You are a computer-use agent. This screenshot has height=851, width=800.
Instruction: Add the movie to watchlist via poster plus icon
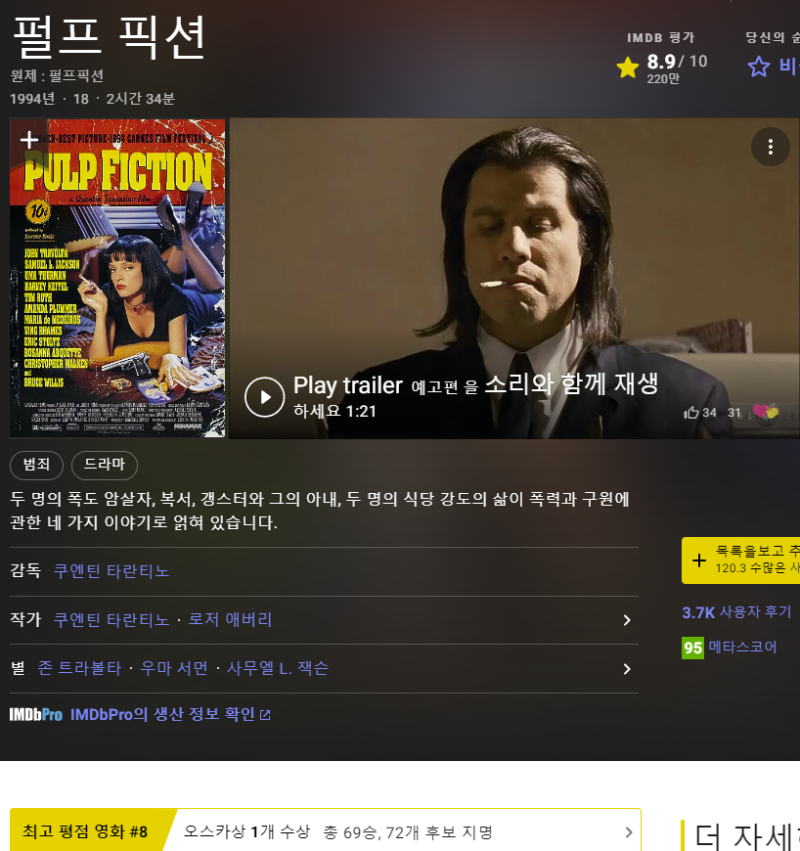pos(29,140)
